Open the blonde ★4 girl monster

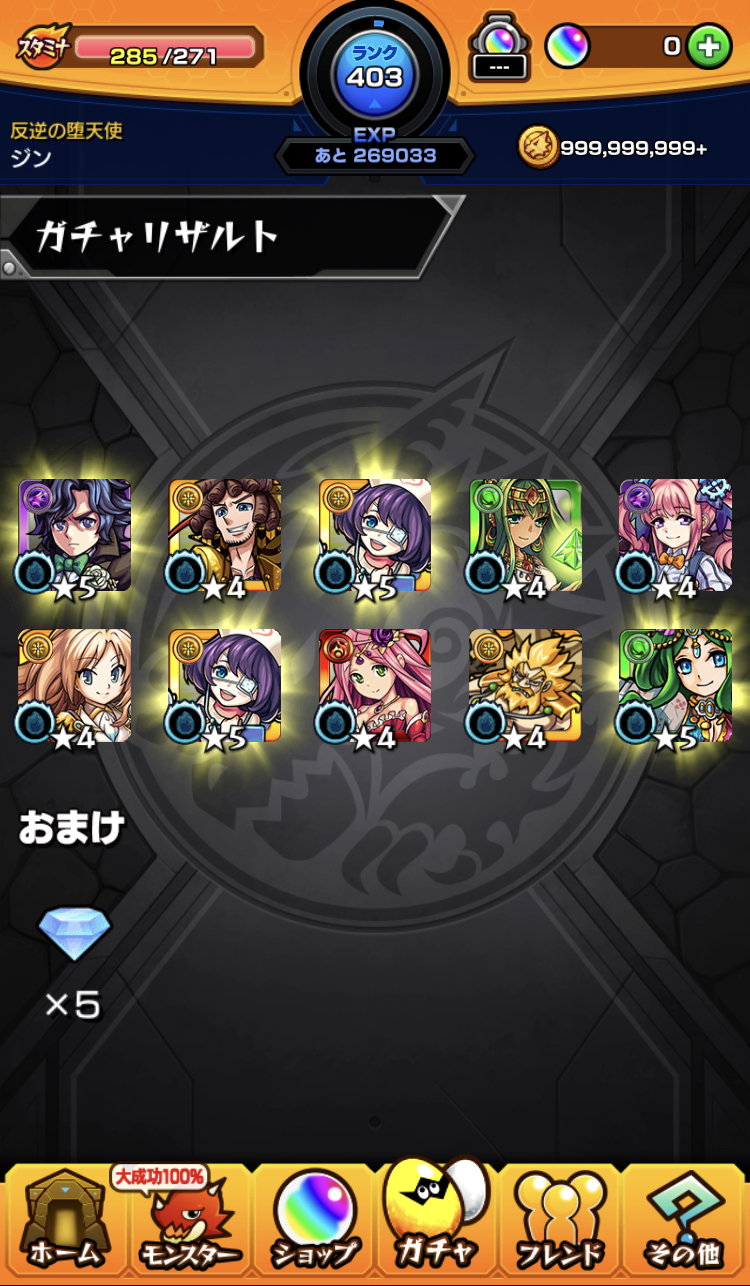tap(75, 685)
